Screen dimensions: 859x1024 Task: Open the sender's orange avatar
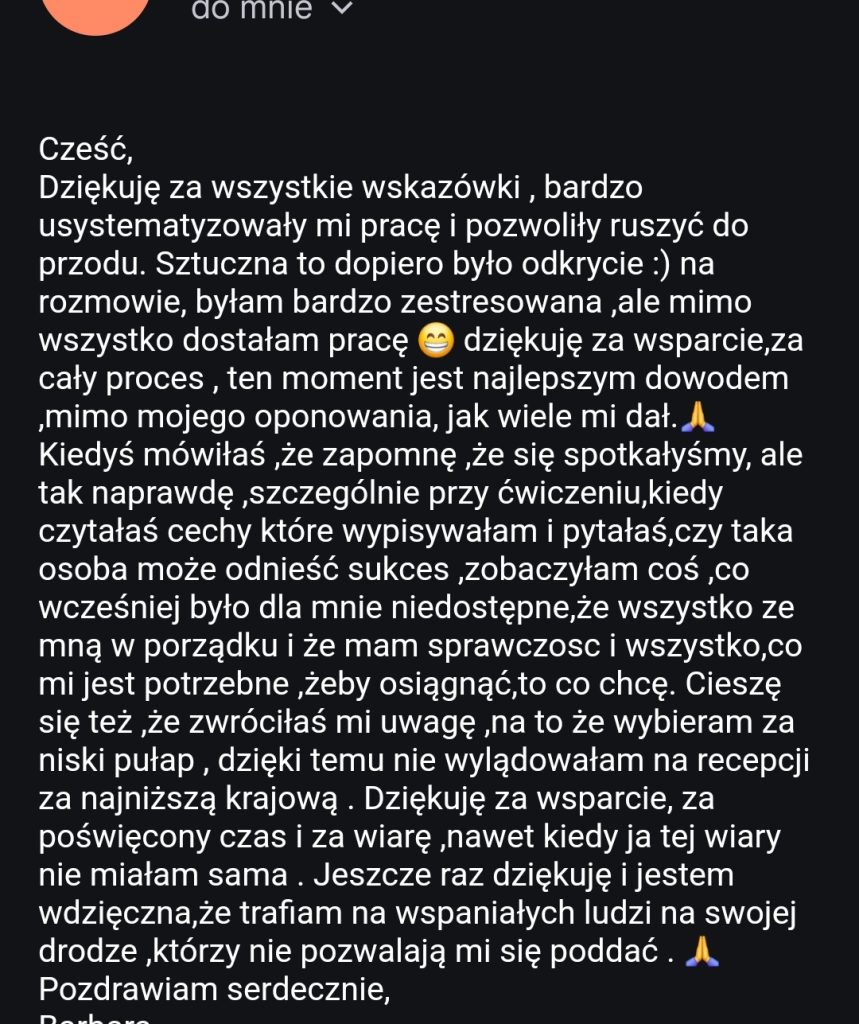(x=96, y=12)
